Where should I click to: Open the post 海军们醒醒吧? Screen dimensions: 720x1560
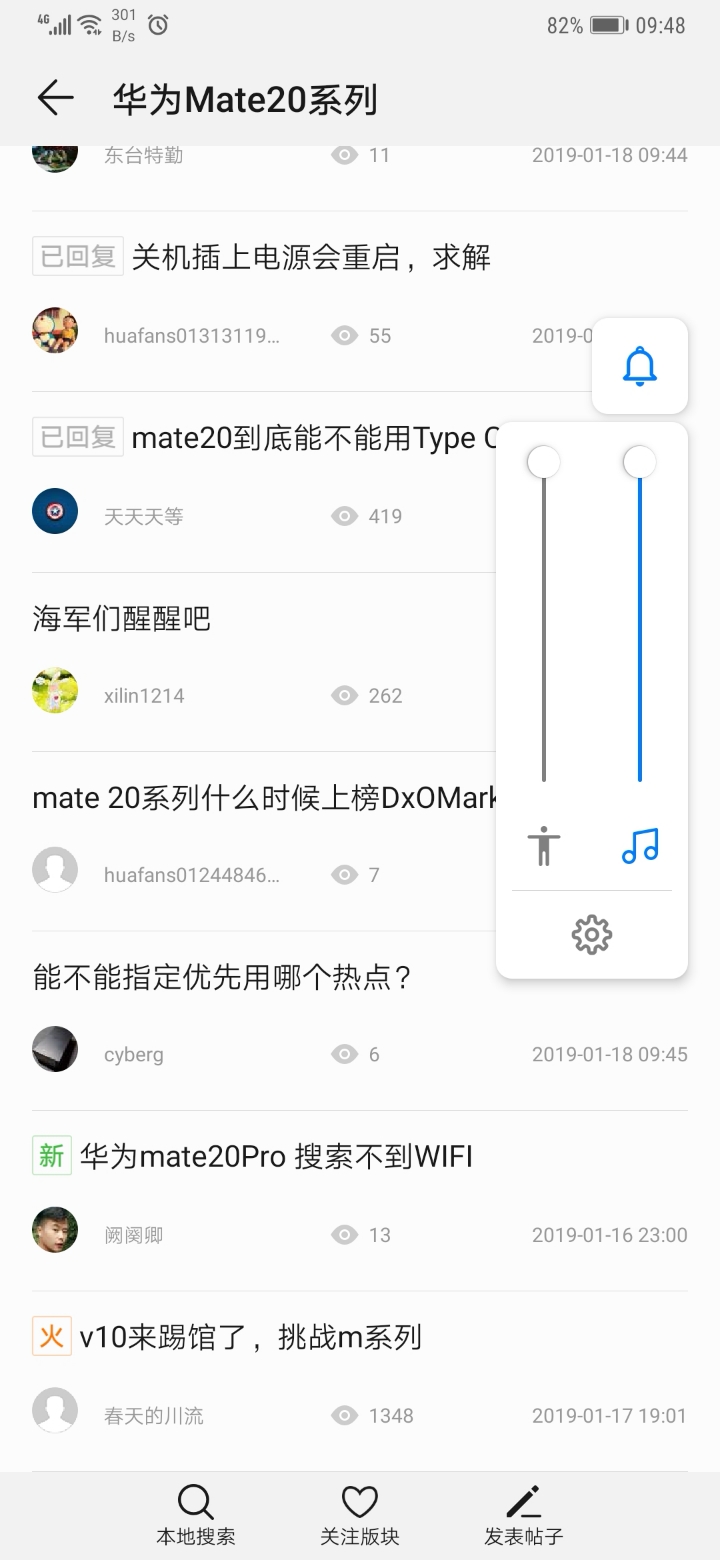[x=122, y=619]
